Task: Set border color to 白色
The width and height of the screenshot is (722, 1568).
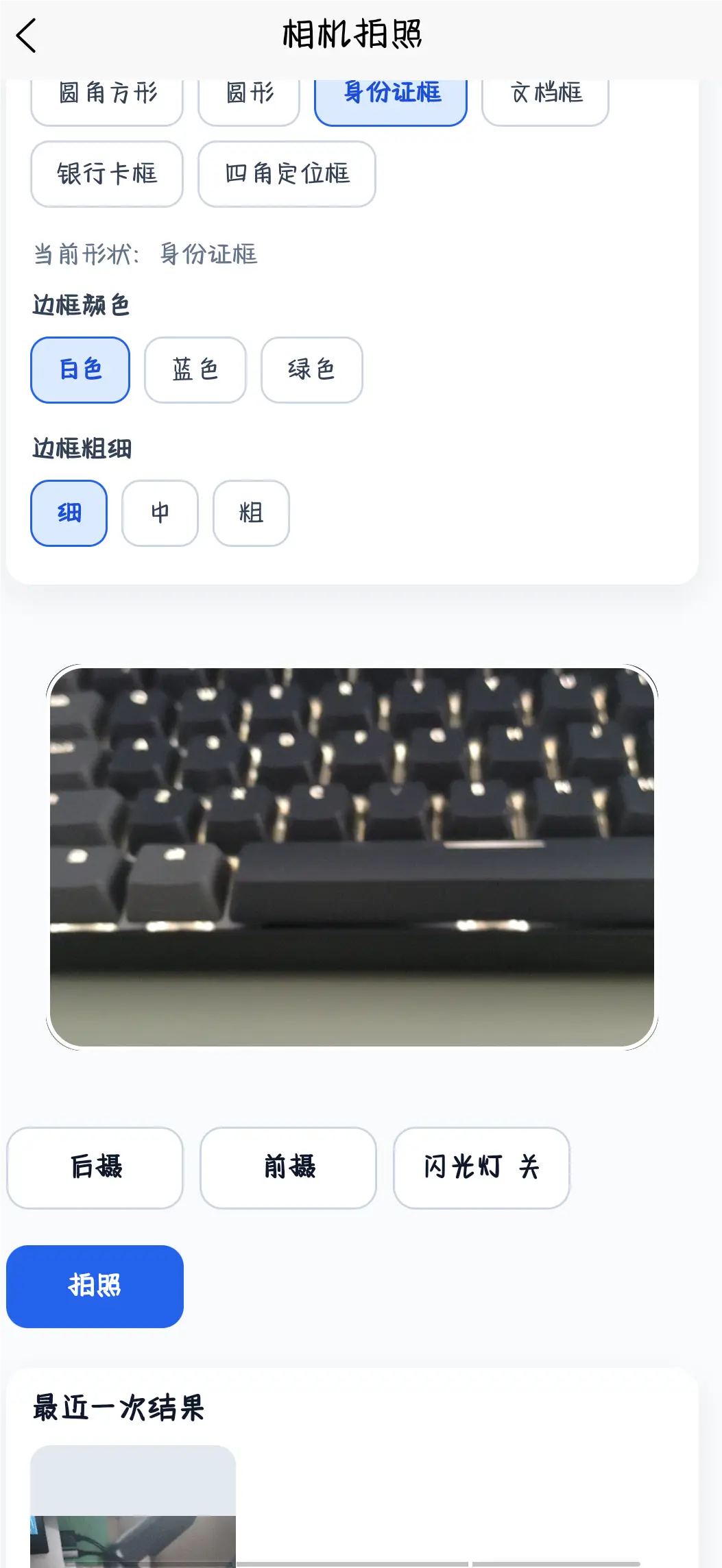Action: [80, 370]
